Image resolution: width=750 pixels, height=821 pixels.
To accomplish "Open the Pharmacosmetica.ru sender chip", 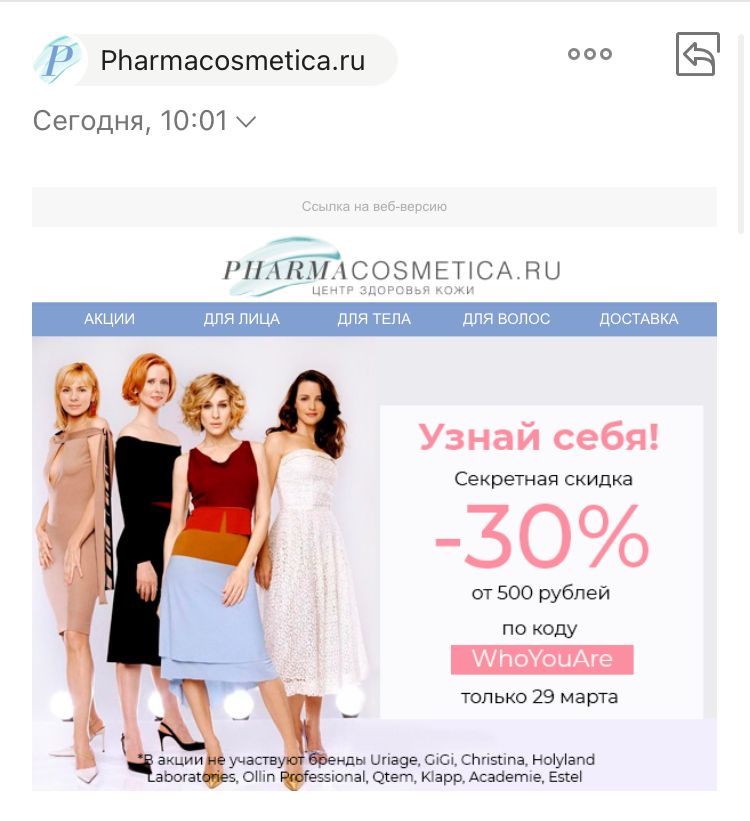I will (x=215, y=60).
